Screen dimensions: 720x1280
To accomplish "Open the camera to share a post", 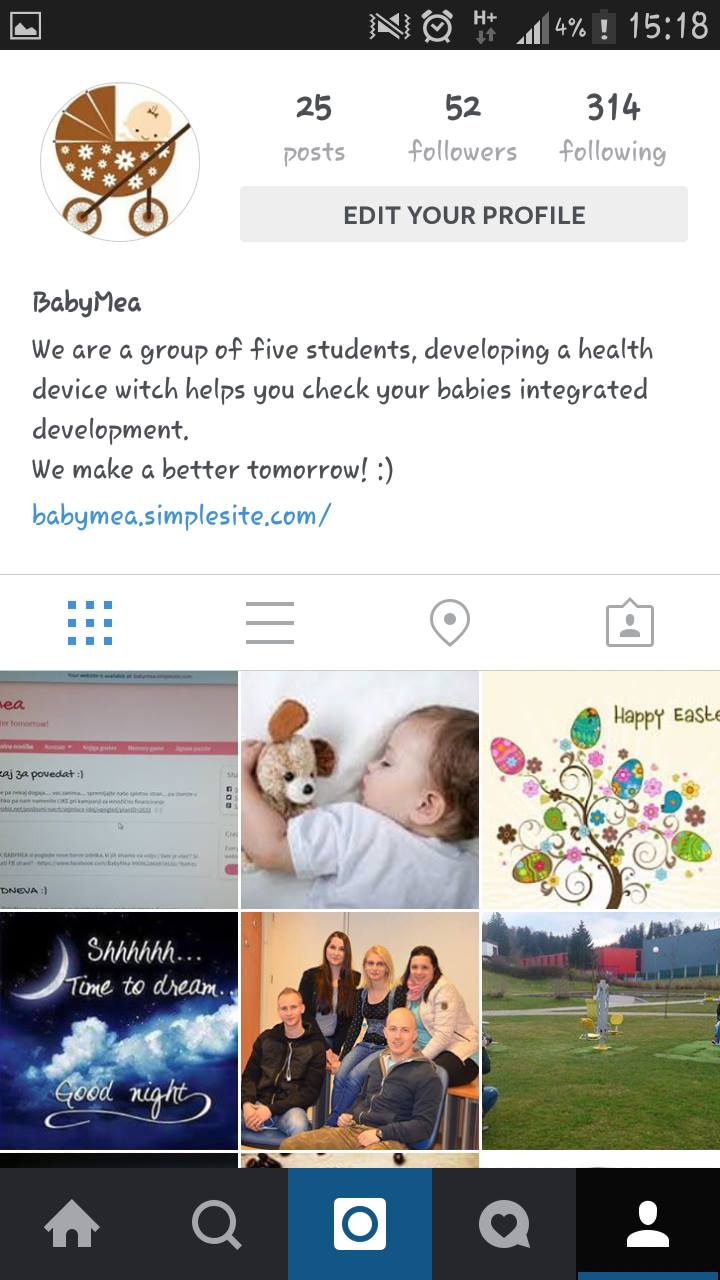I will click(x=360, y=1224).
